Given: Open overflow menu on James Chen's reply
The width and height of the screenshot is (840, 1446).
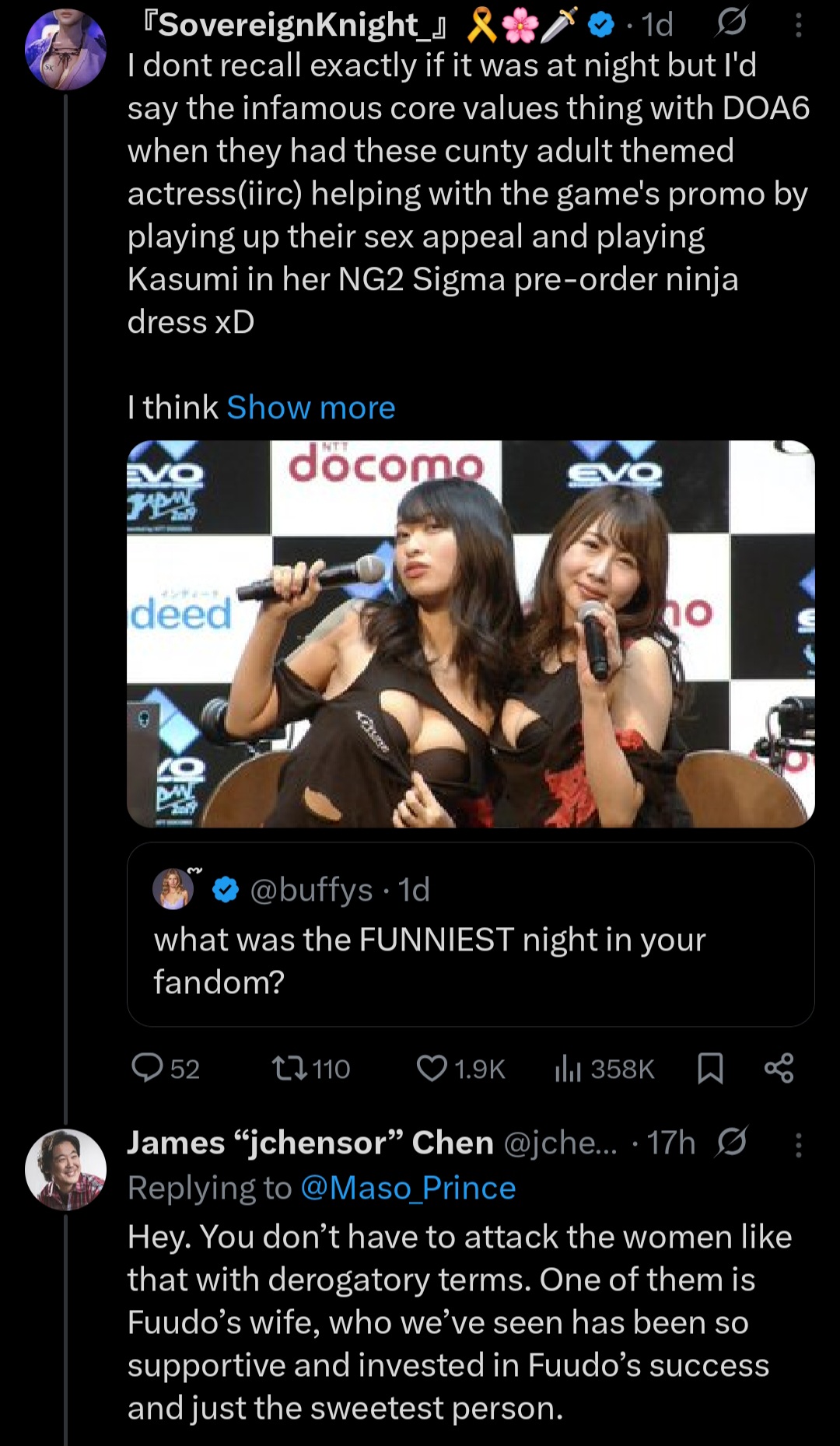Looking at the screenshot, I should coord(798,1144).
